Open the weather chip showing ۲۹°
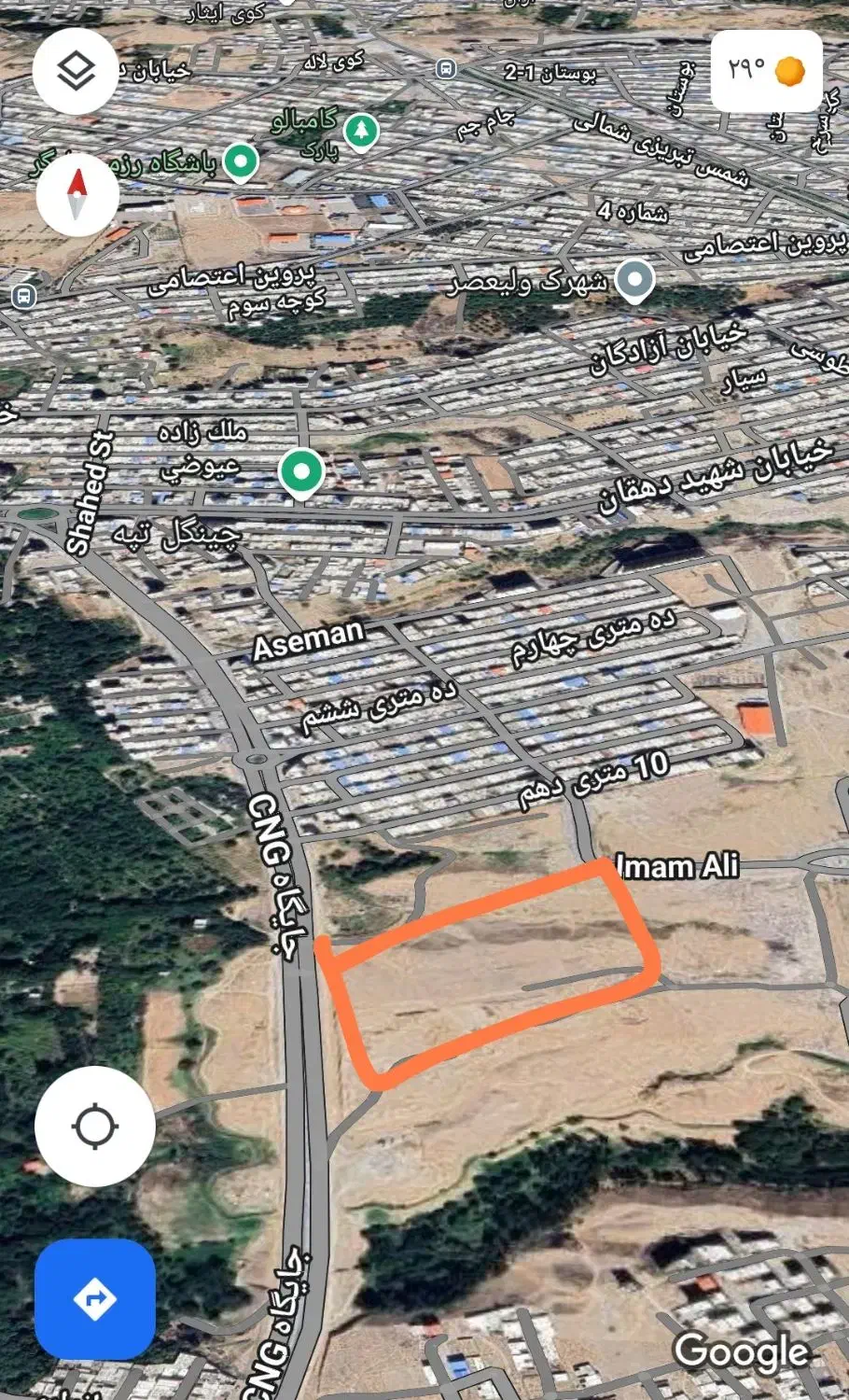The height and width of the screenshot is (1400, 849). click(x=766, y=71)
